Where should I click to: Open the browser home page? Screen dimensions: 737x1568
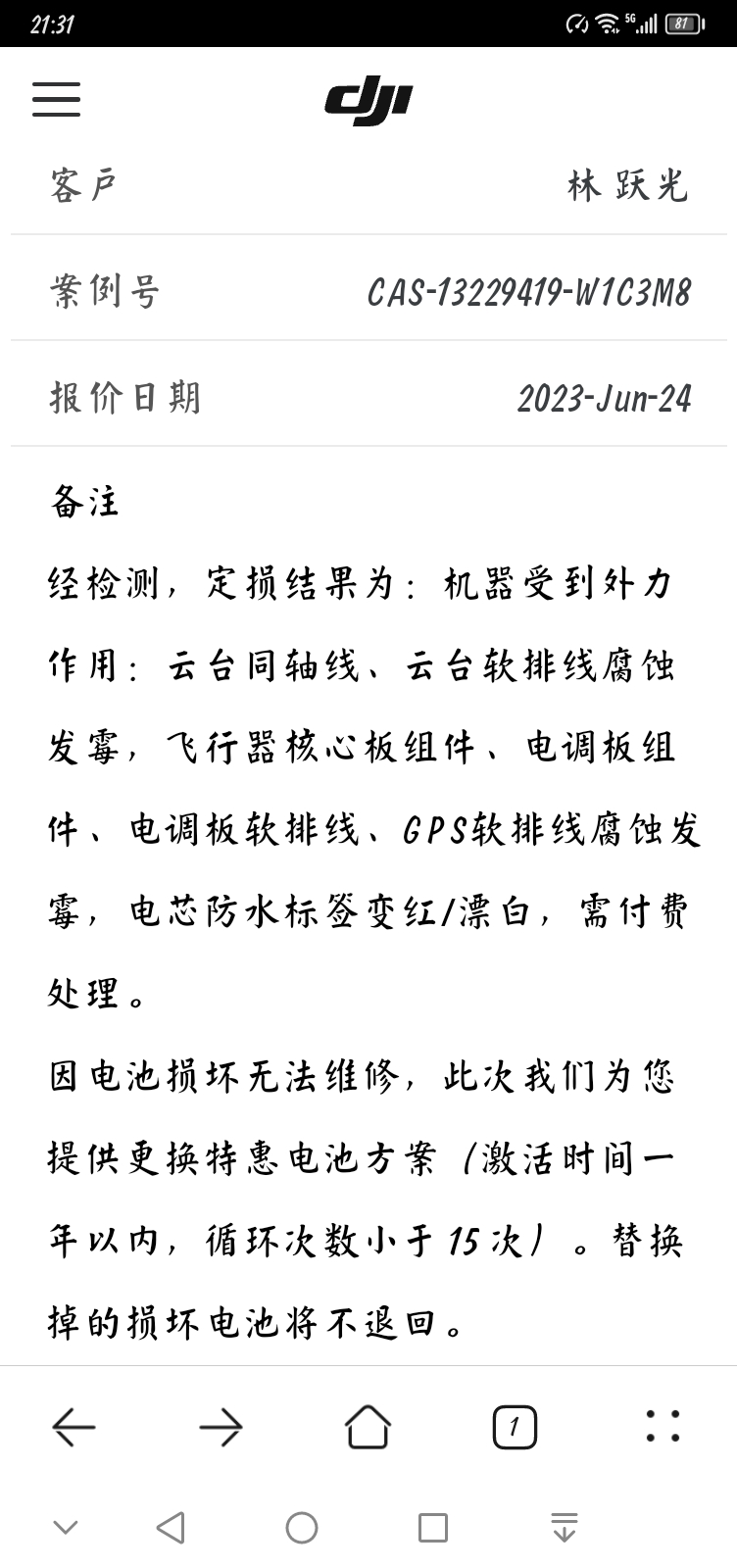[x=368, y=1426]
